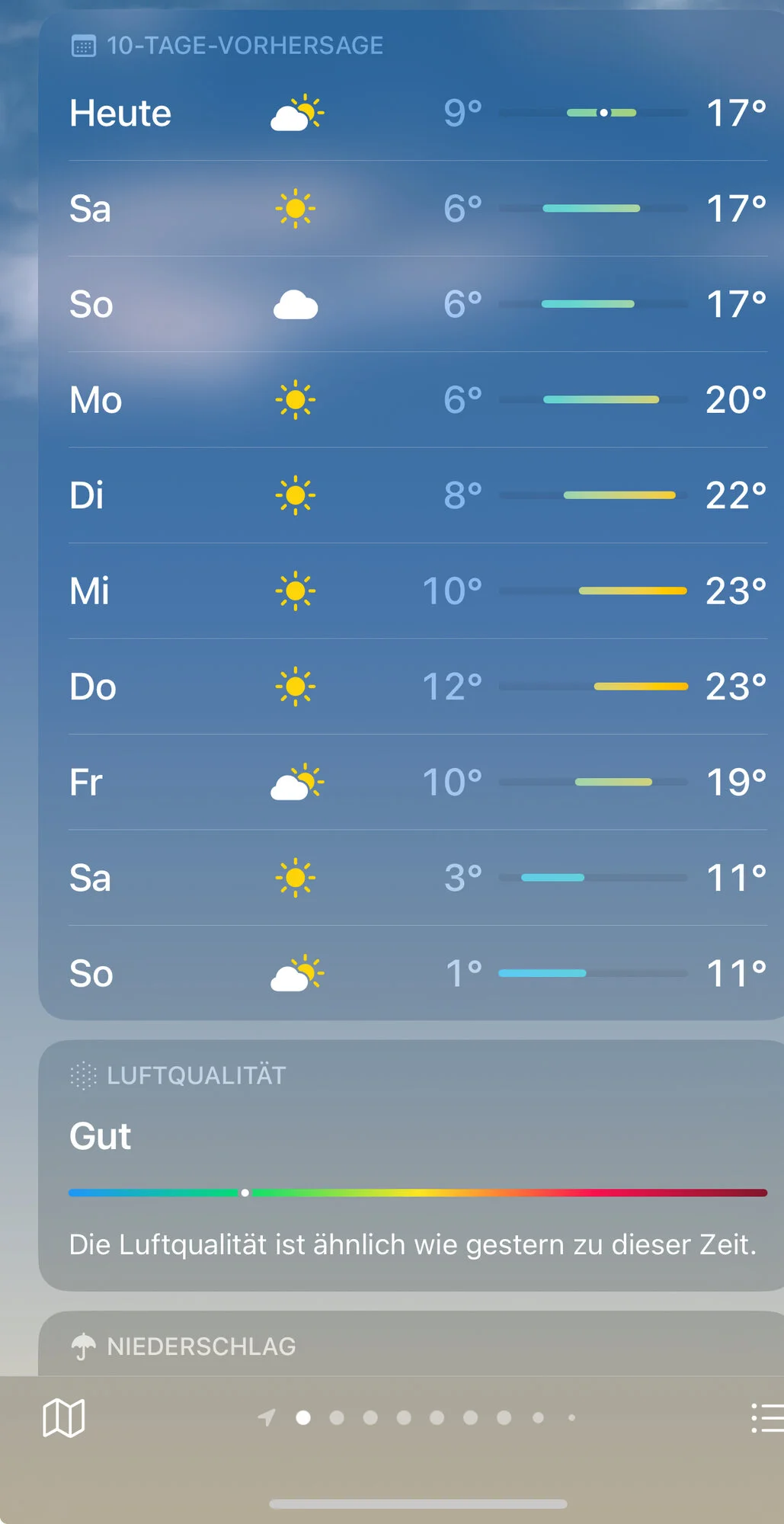Open today's forecast row Heute
The width and height of the screenshot is (784, 1524).
pyautogui.click(x=418, y=114)
